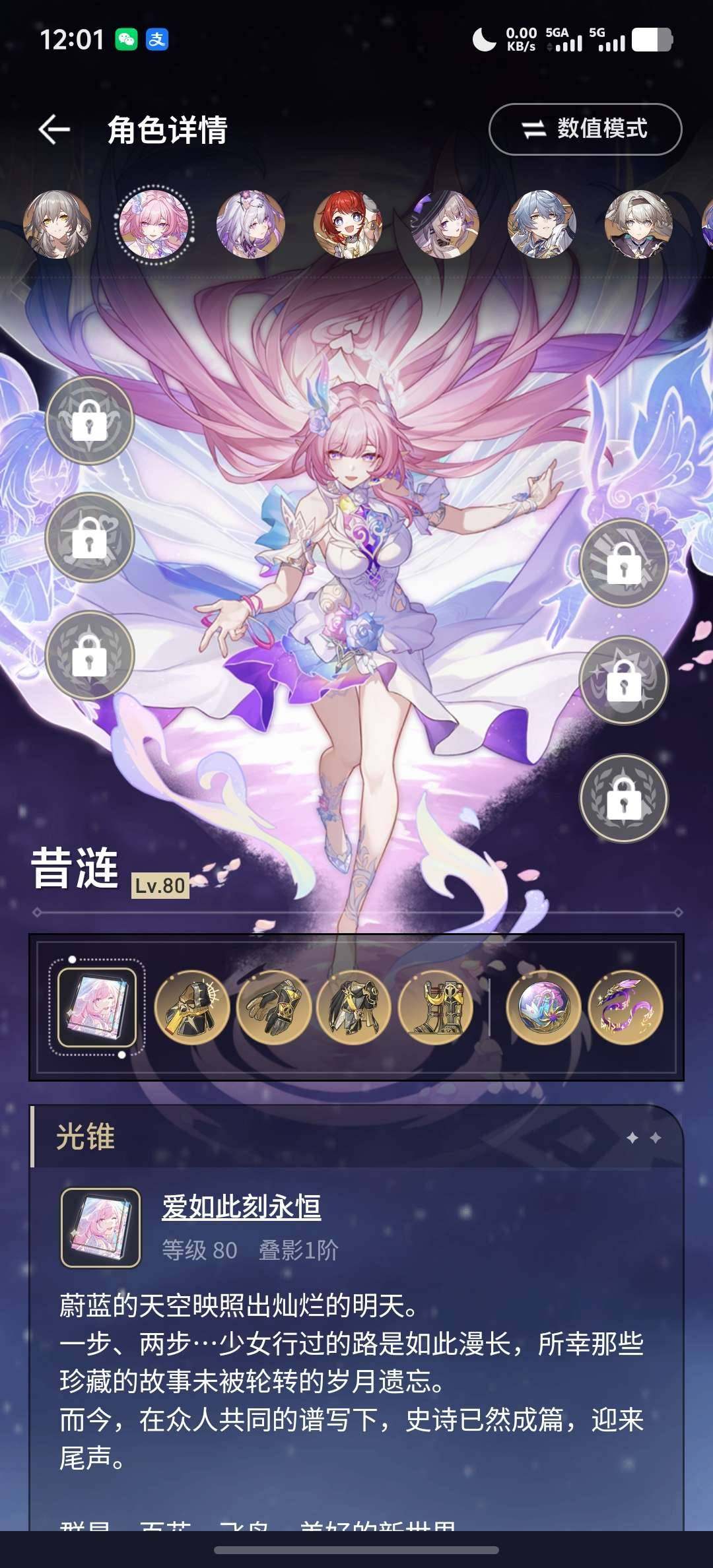Switch to 数值模式 view

585,129
